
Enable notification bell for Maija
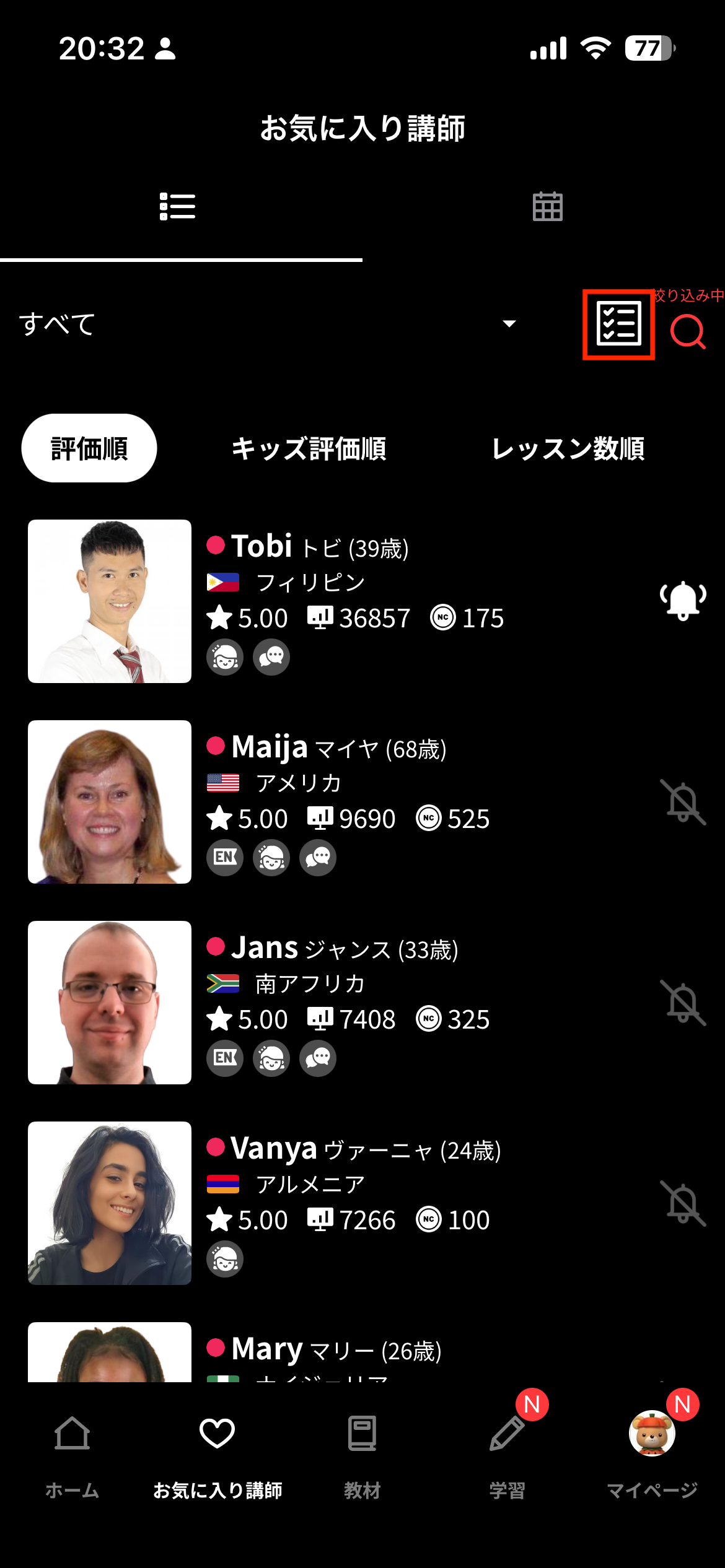(x=683, y=802)
